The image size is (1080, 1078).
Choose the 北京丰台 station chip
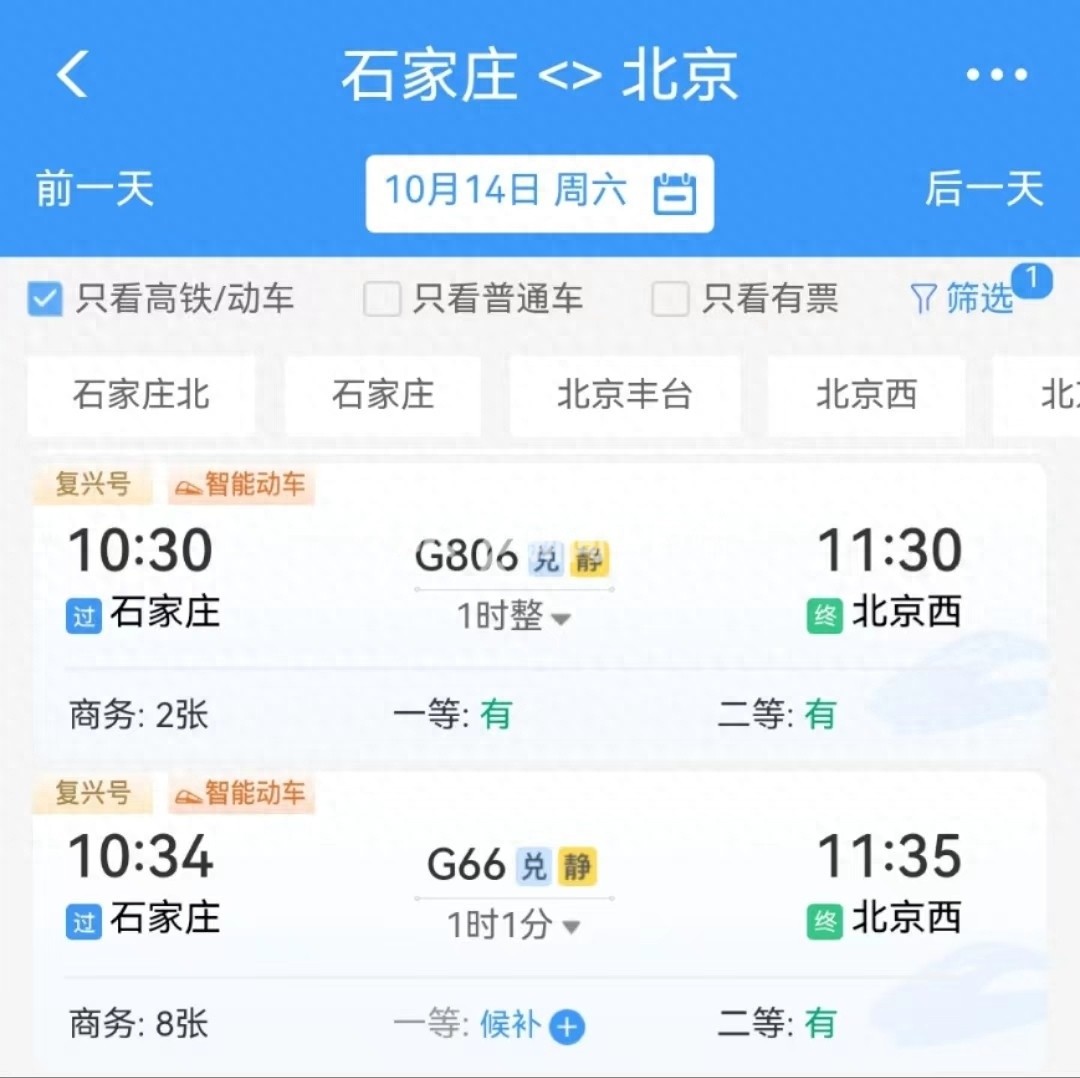pos(624,395)
